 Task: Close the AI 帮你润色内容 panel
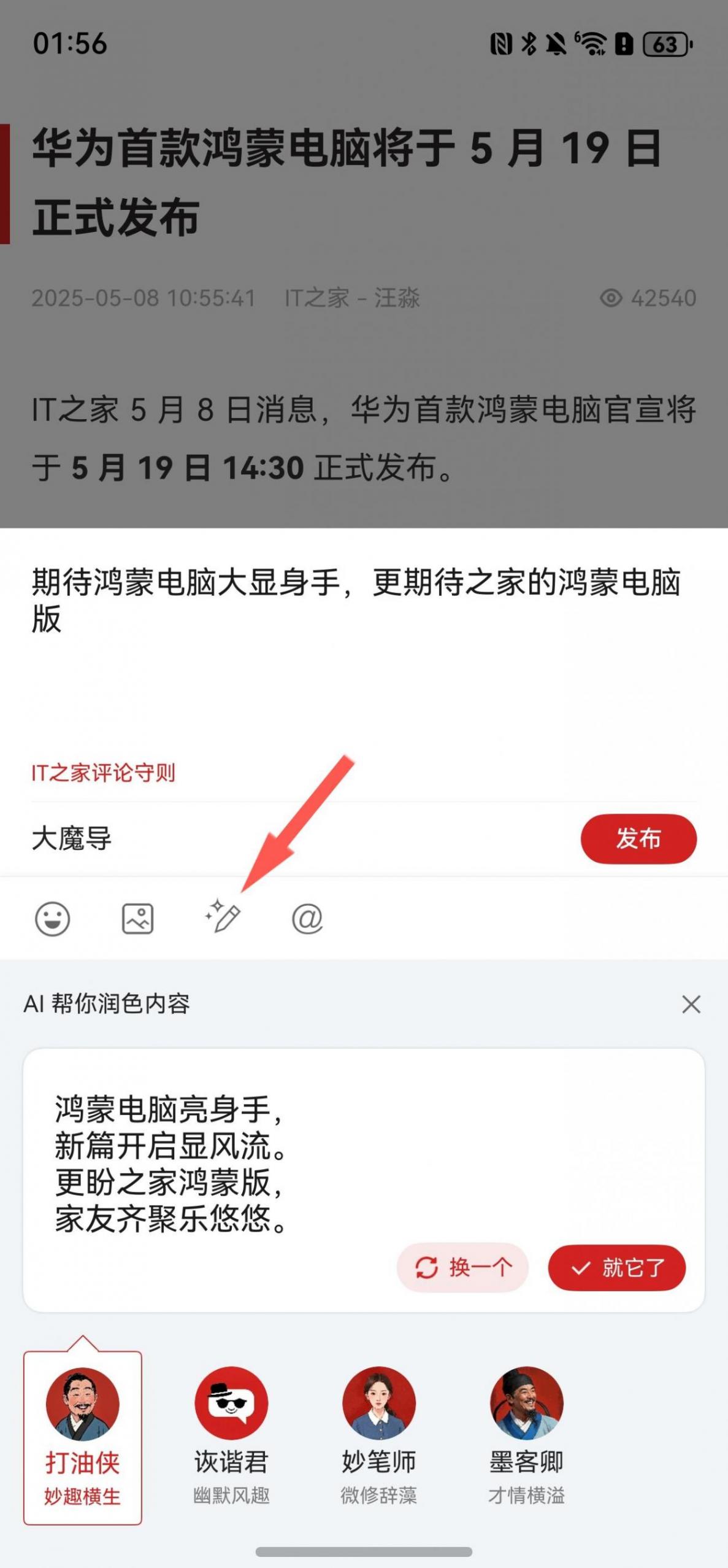click(x=691, y=1005)
